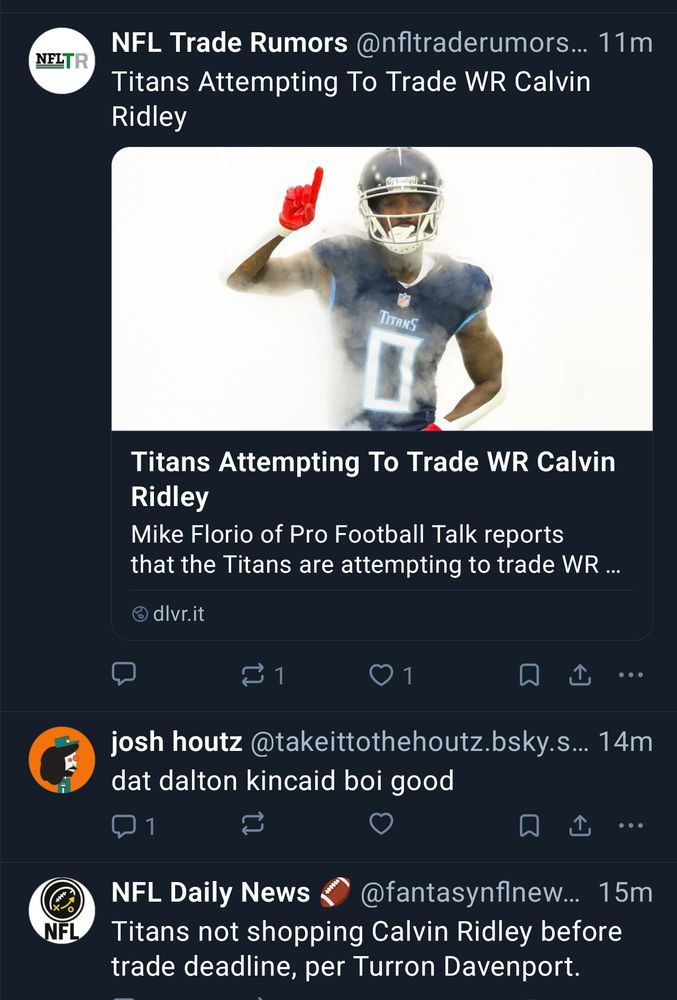Bookmark josh houtz's post

(x=529, y=825)
